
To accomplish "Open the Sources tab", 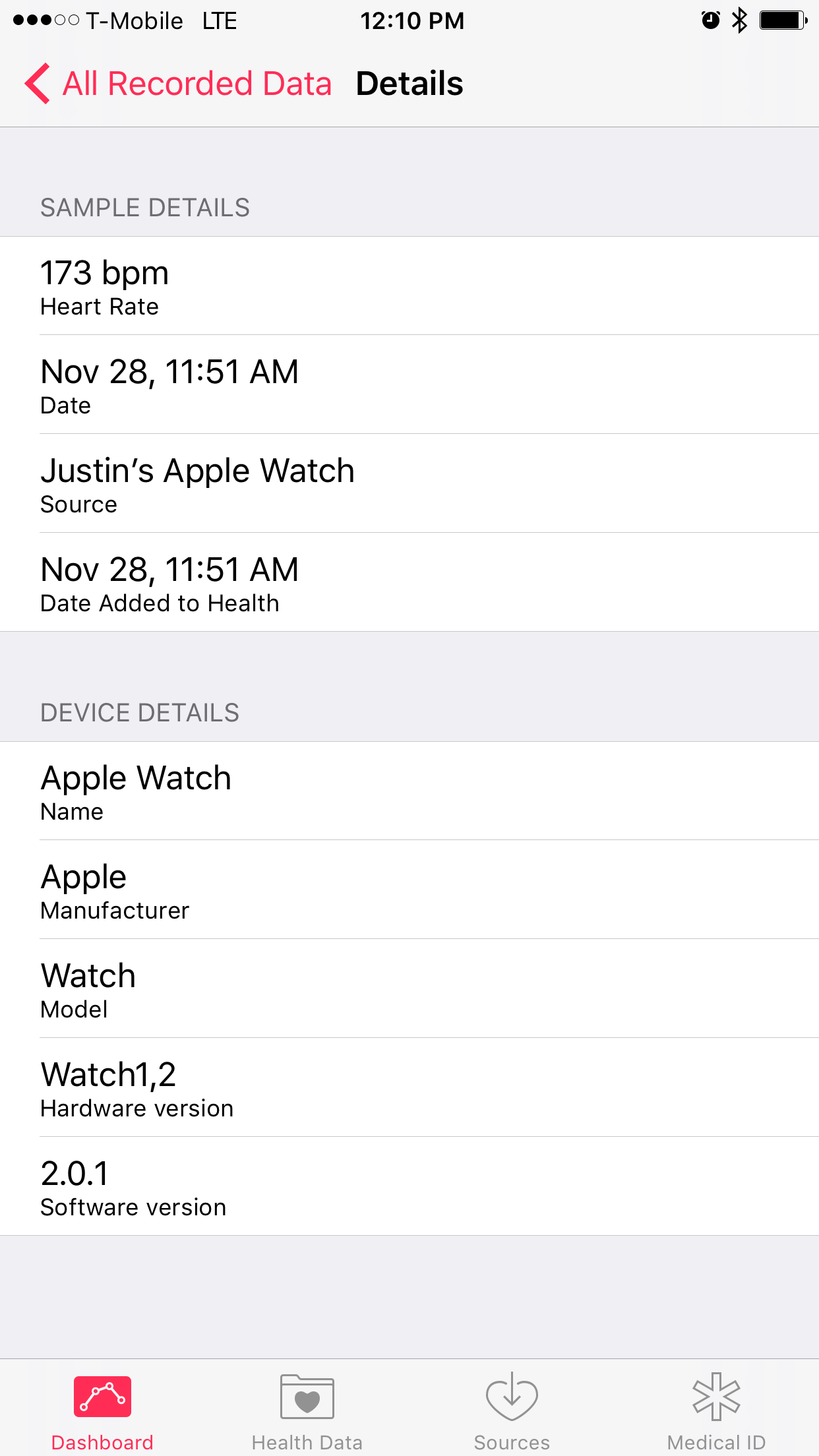I will pos(512,1412).
